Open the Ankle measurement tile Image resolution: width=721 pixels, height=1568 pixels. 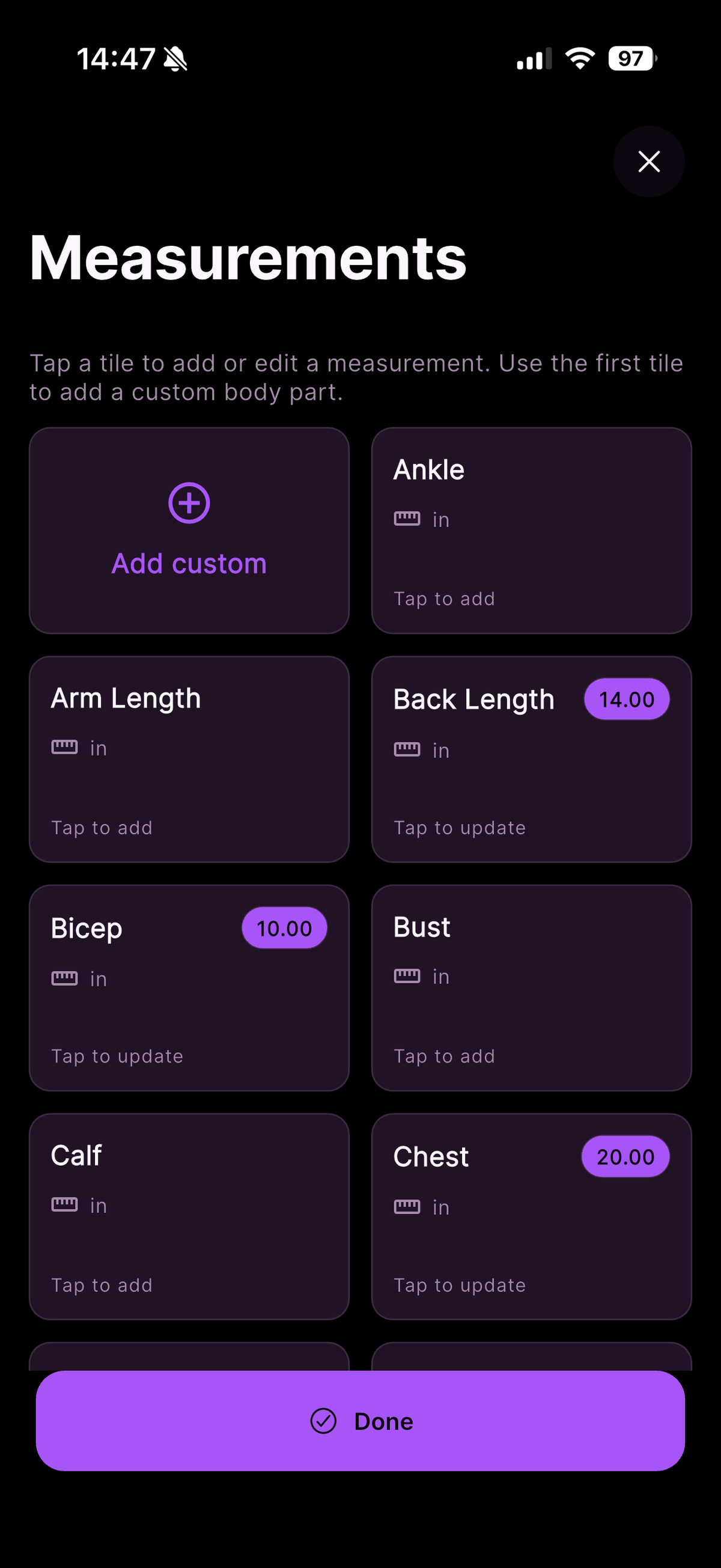point(531,529)
